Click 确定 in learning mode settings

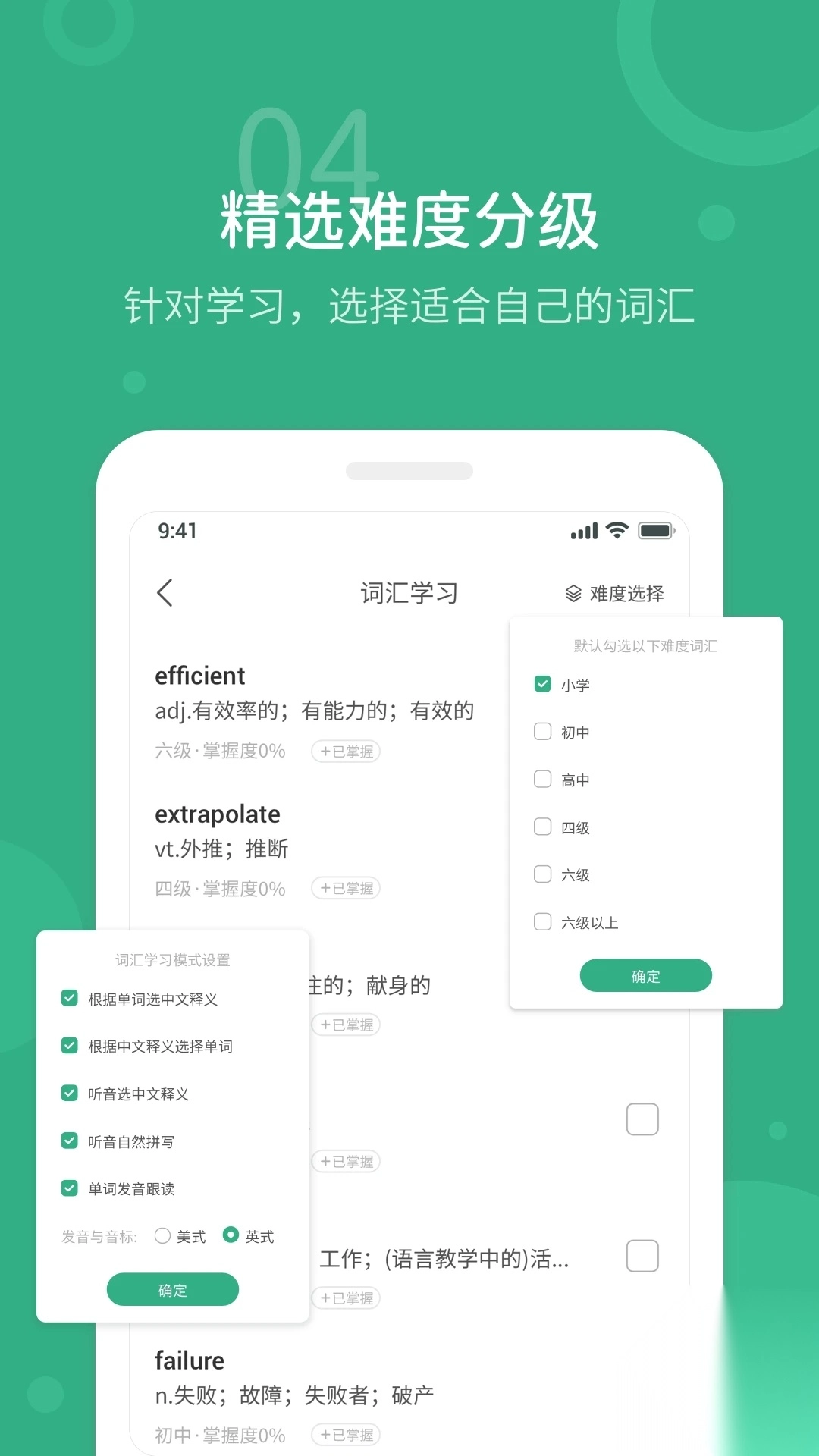coord(172,1289)
